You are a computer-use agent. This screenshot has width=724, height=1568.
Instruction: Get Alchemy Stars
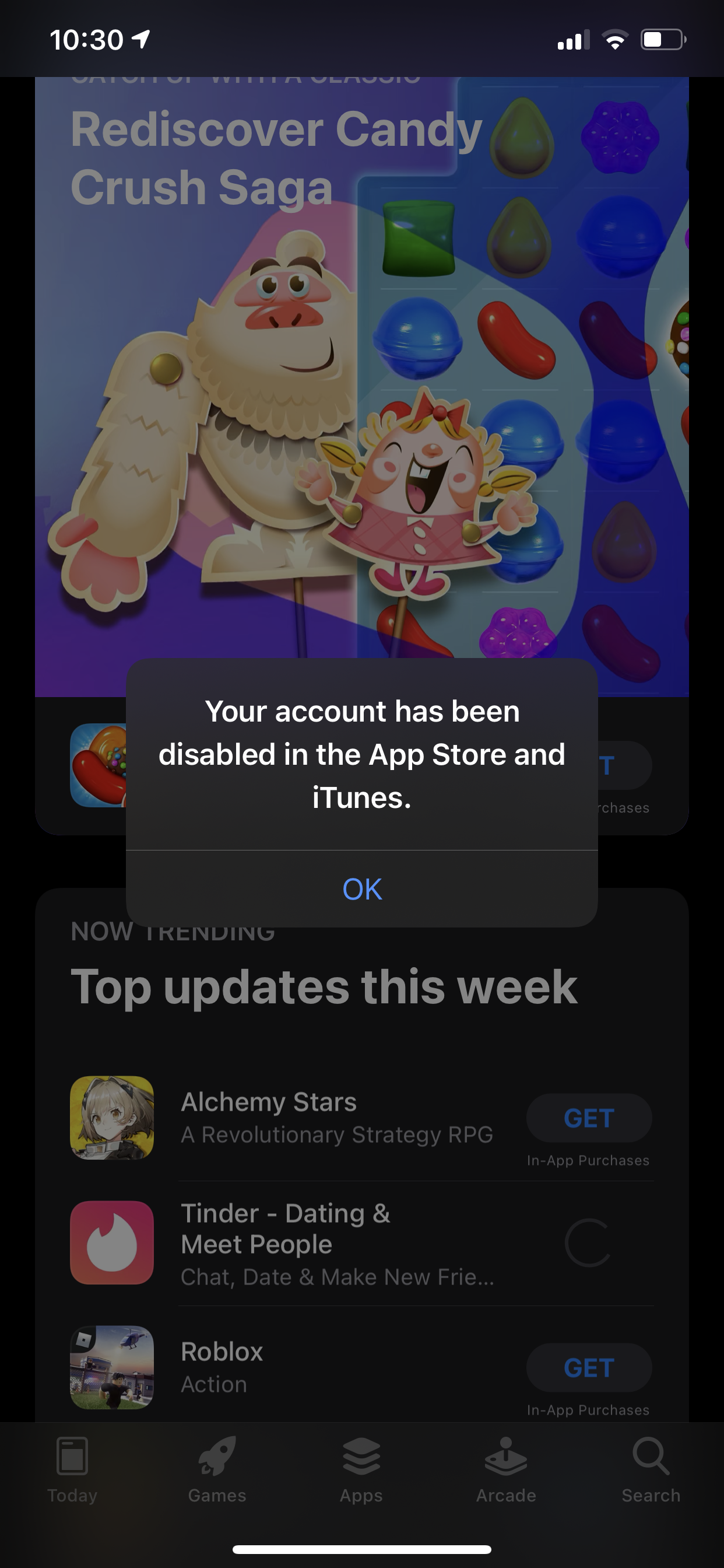(589, 1118)
